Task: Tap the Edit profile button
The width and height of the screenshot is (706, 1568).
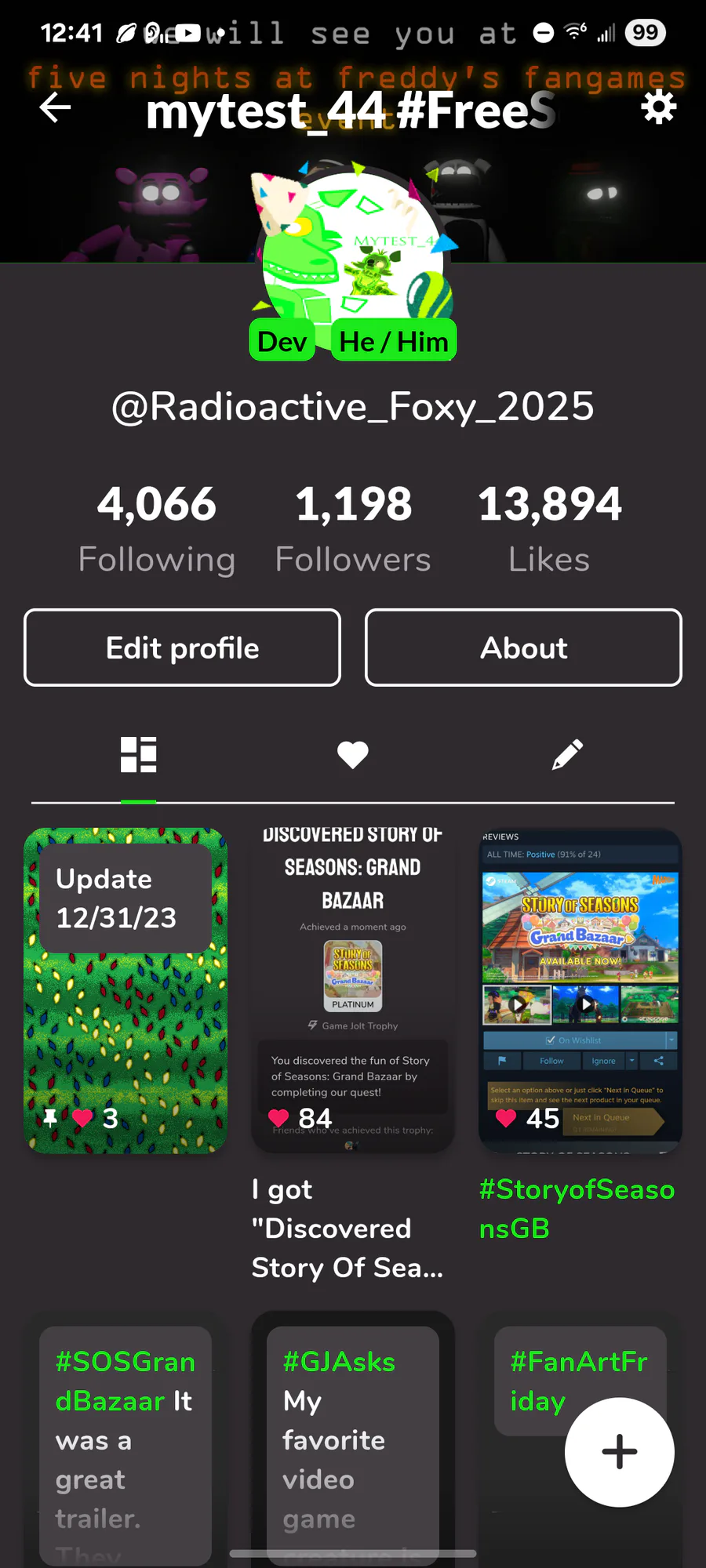Action: (182, 648)
